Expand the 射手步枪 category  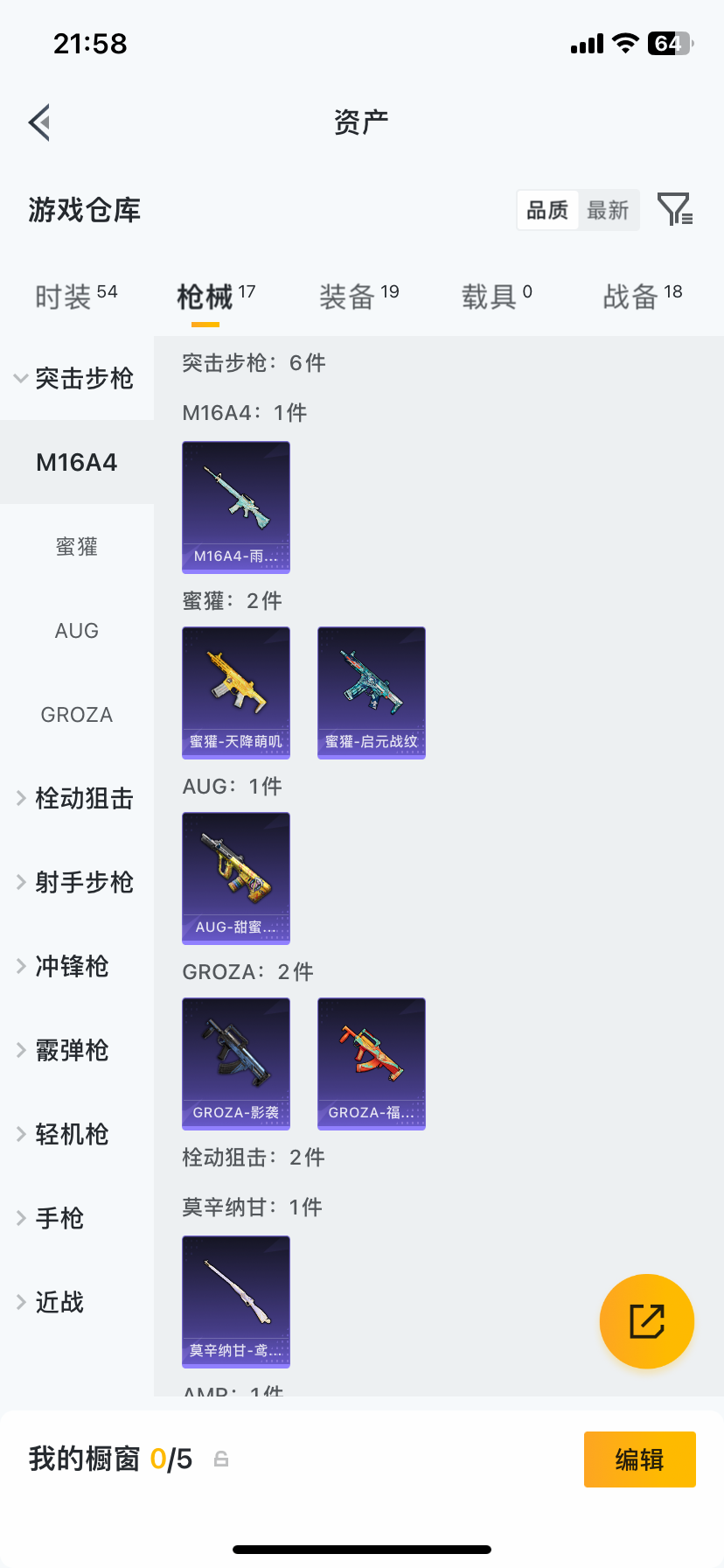(75, 882)
